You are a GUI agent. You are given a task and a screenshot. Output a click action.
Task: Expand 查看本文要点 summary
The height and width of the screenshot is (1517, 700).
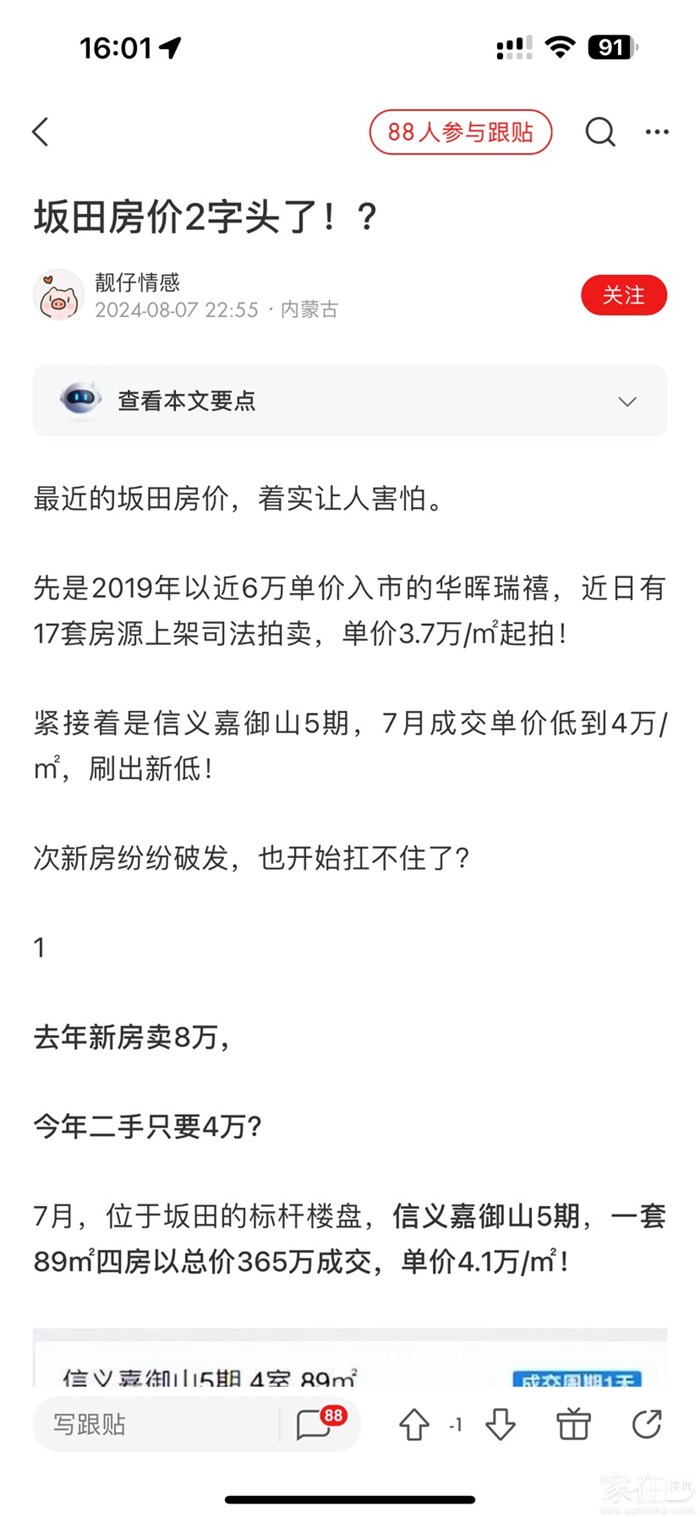click(x=350, y=401)
